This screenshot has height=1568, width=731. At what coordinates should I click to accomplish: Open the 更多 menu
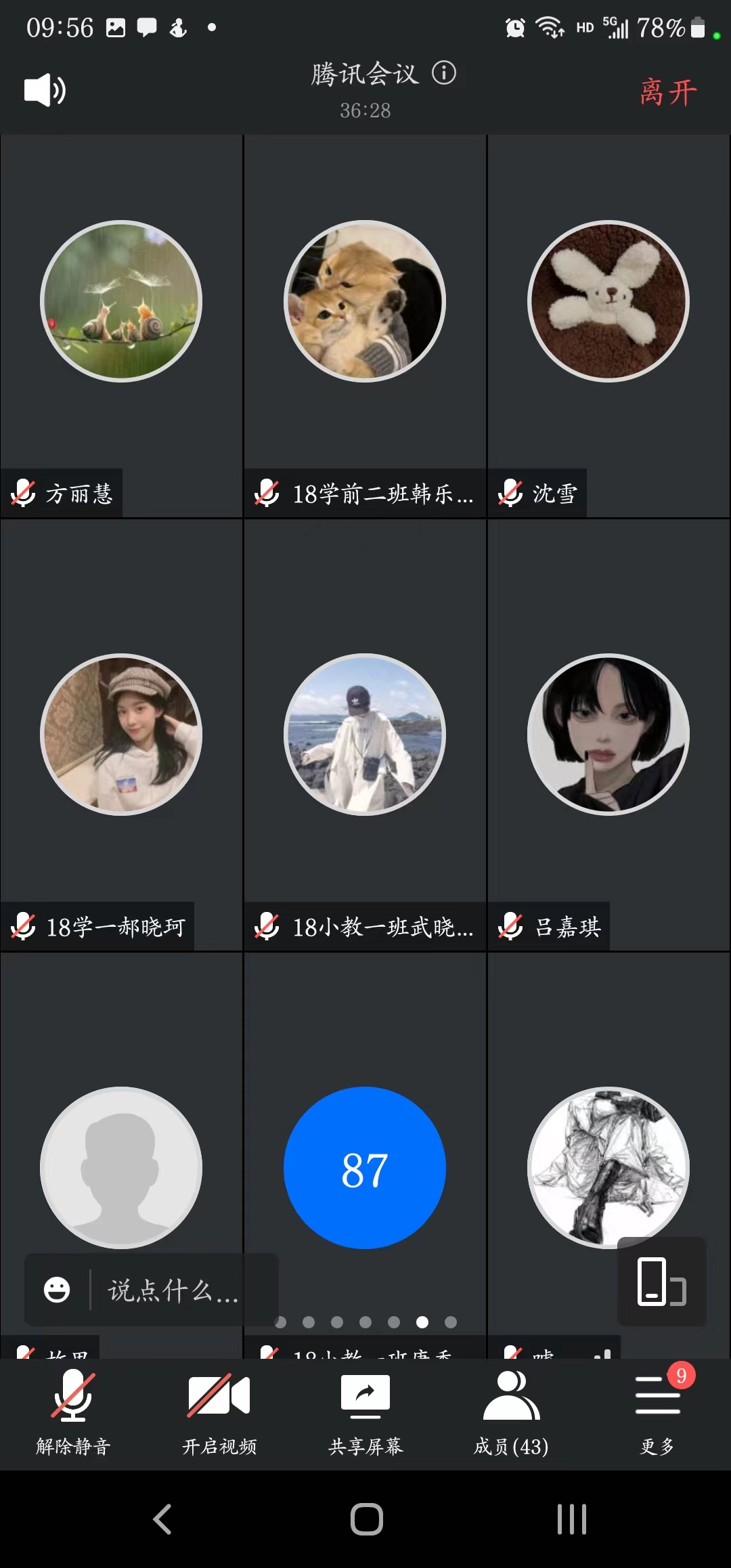pos(657,1412)
